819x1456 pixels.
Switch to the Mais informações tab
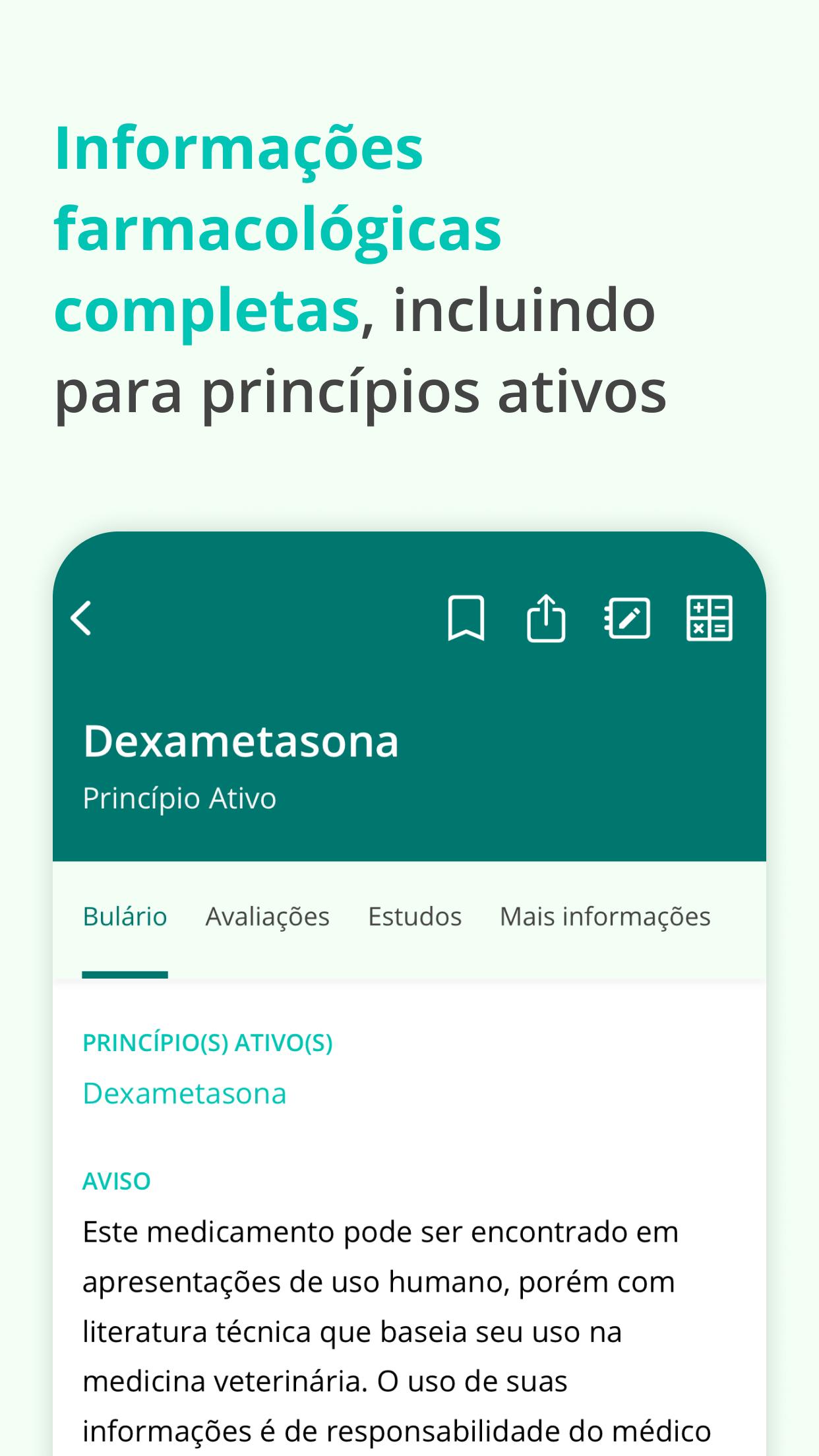tap(605, 916)
